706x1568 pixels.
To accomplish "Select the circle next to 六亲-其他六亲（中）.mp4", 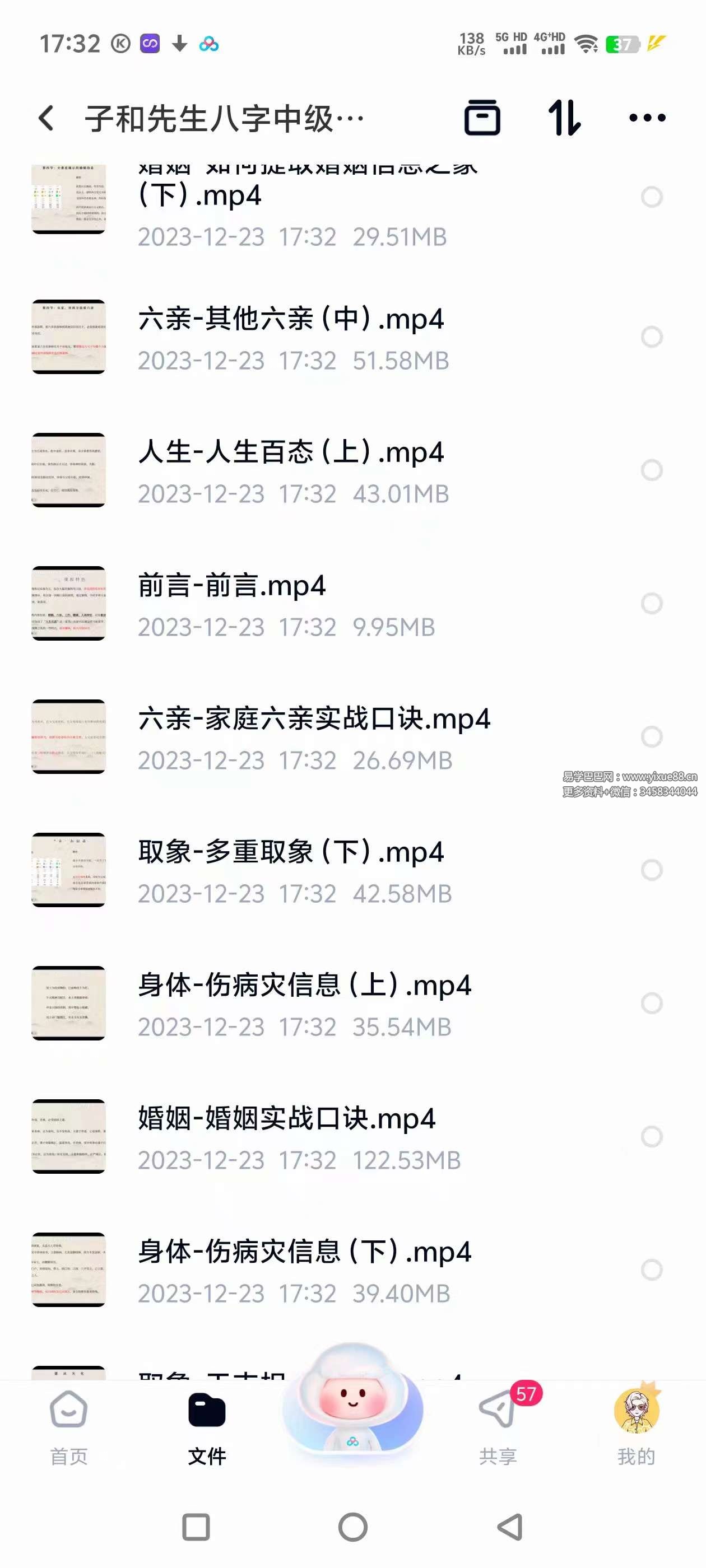I will [x=651, y=337].
